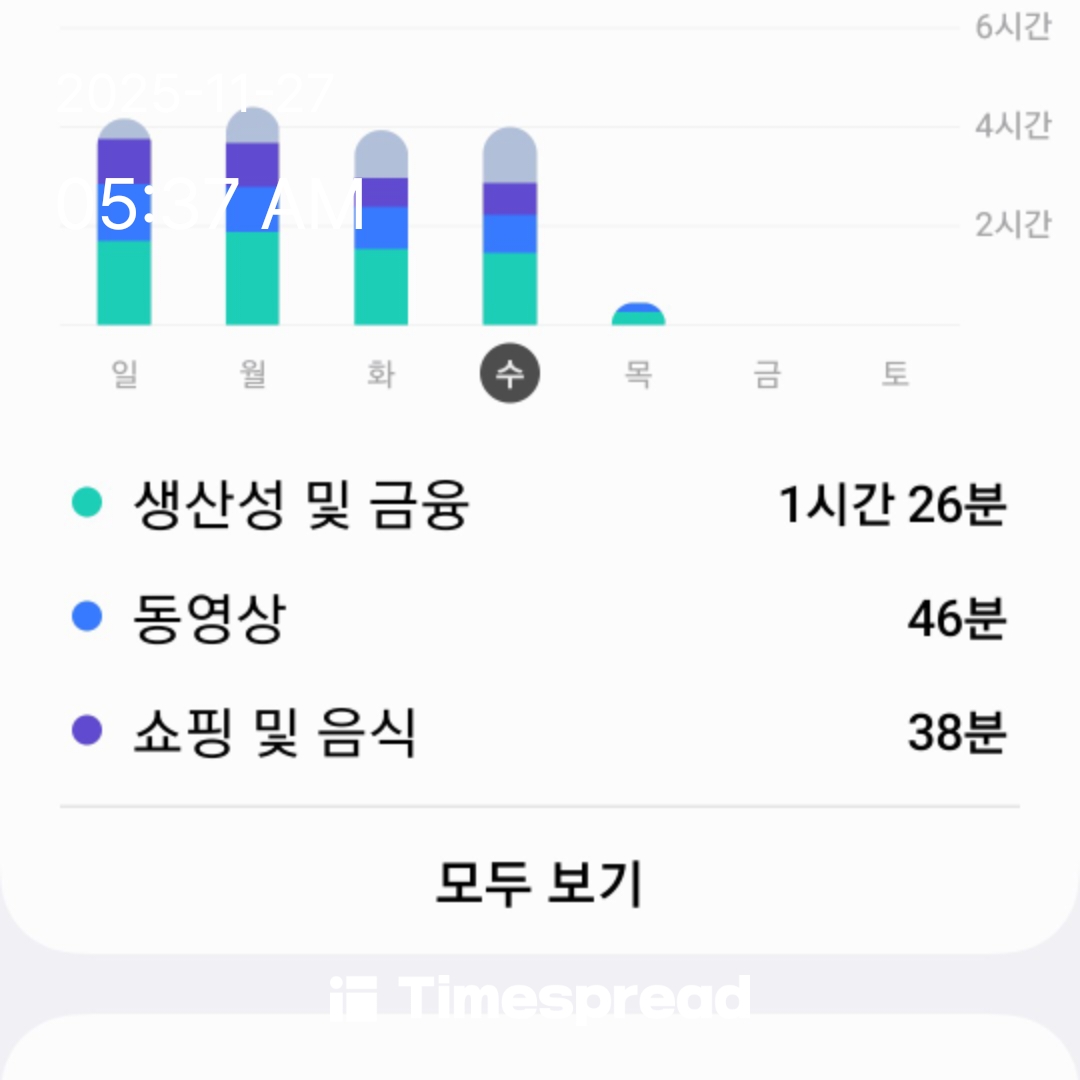The height and width of the screenshot is (1080, 1080).
Task: Open the 쇼핑 및 음식 category row
Action: (x=540, y=733)
